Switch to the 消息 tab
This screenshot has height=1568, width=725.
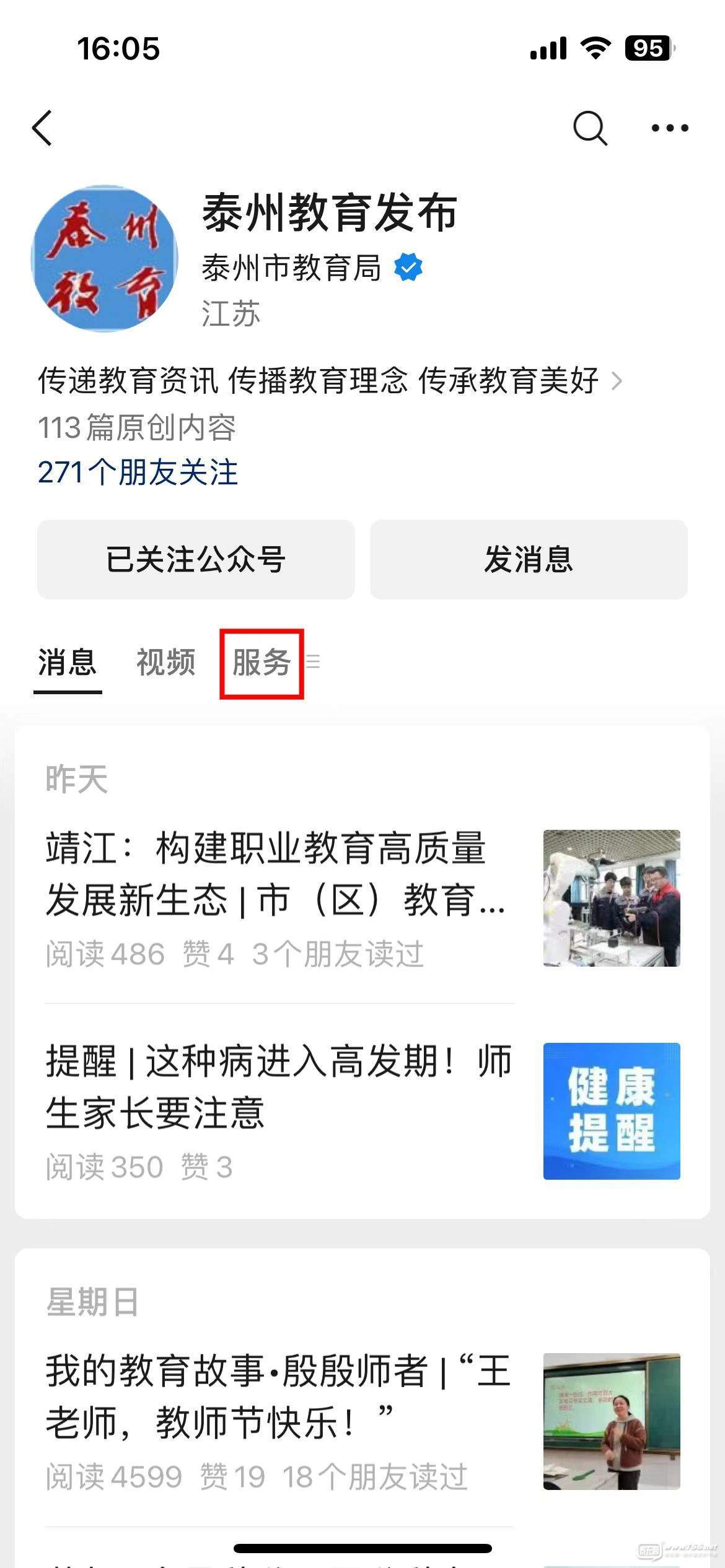tap(67, 663)
